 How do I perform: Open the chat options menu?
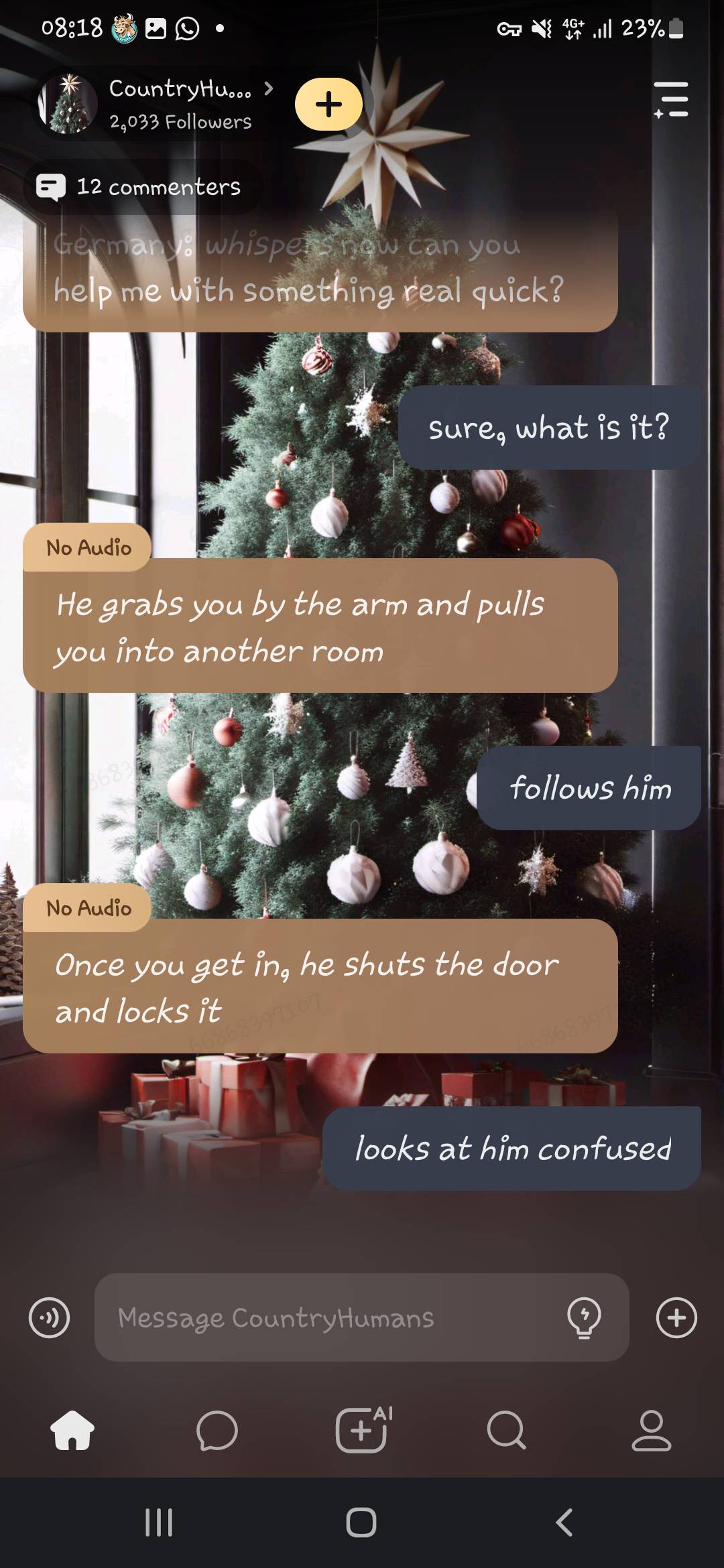point(671,100)
